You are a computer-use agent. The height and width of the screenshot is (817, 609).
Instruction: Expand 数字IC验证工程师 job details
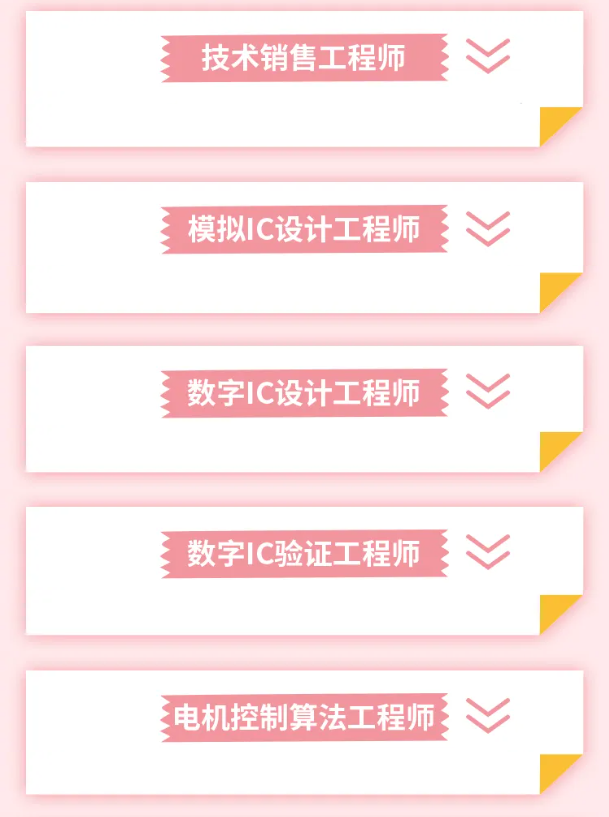[487, 552]
